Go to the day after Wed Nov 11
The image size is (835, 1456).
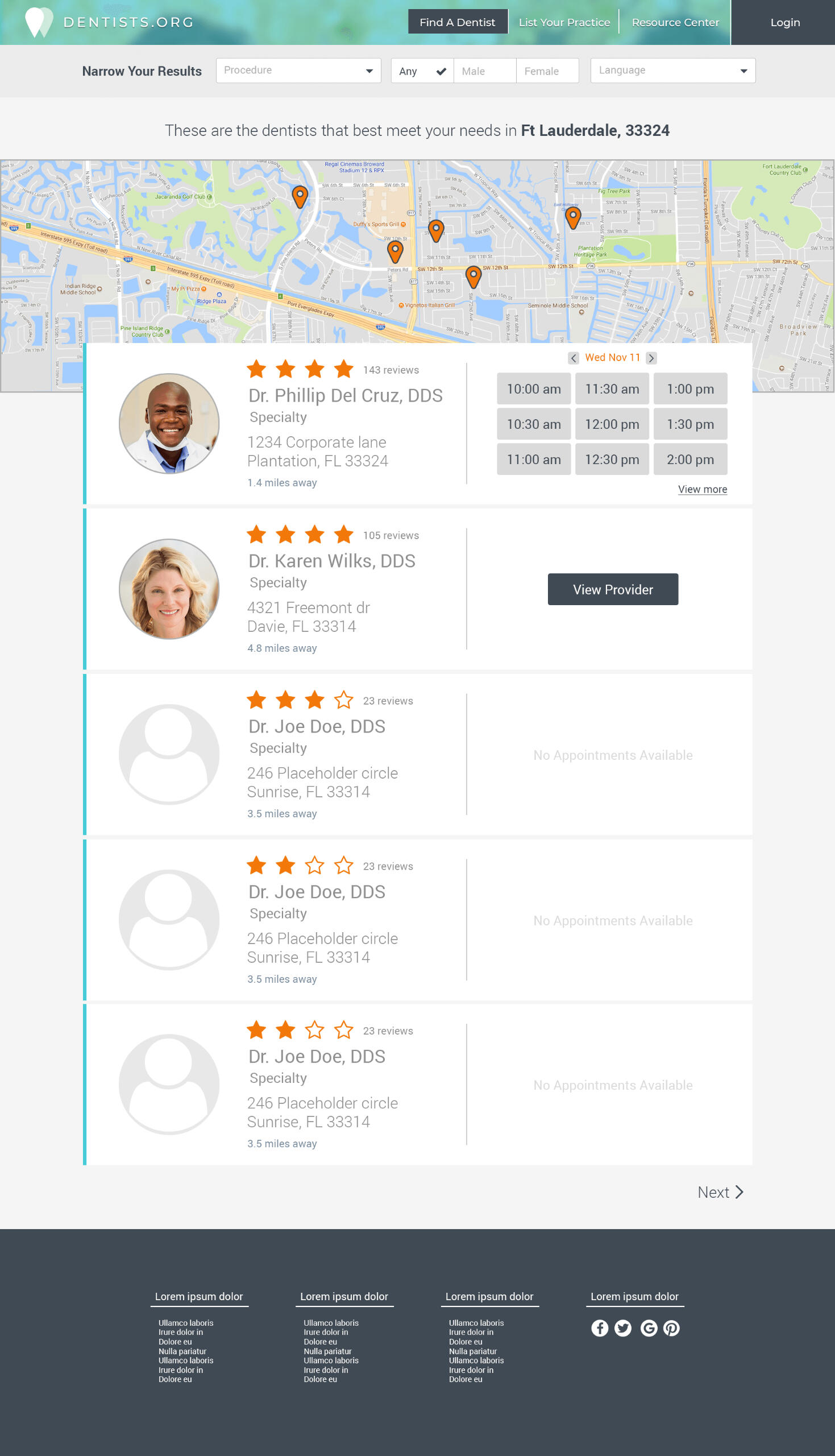(651, 358)
